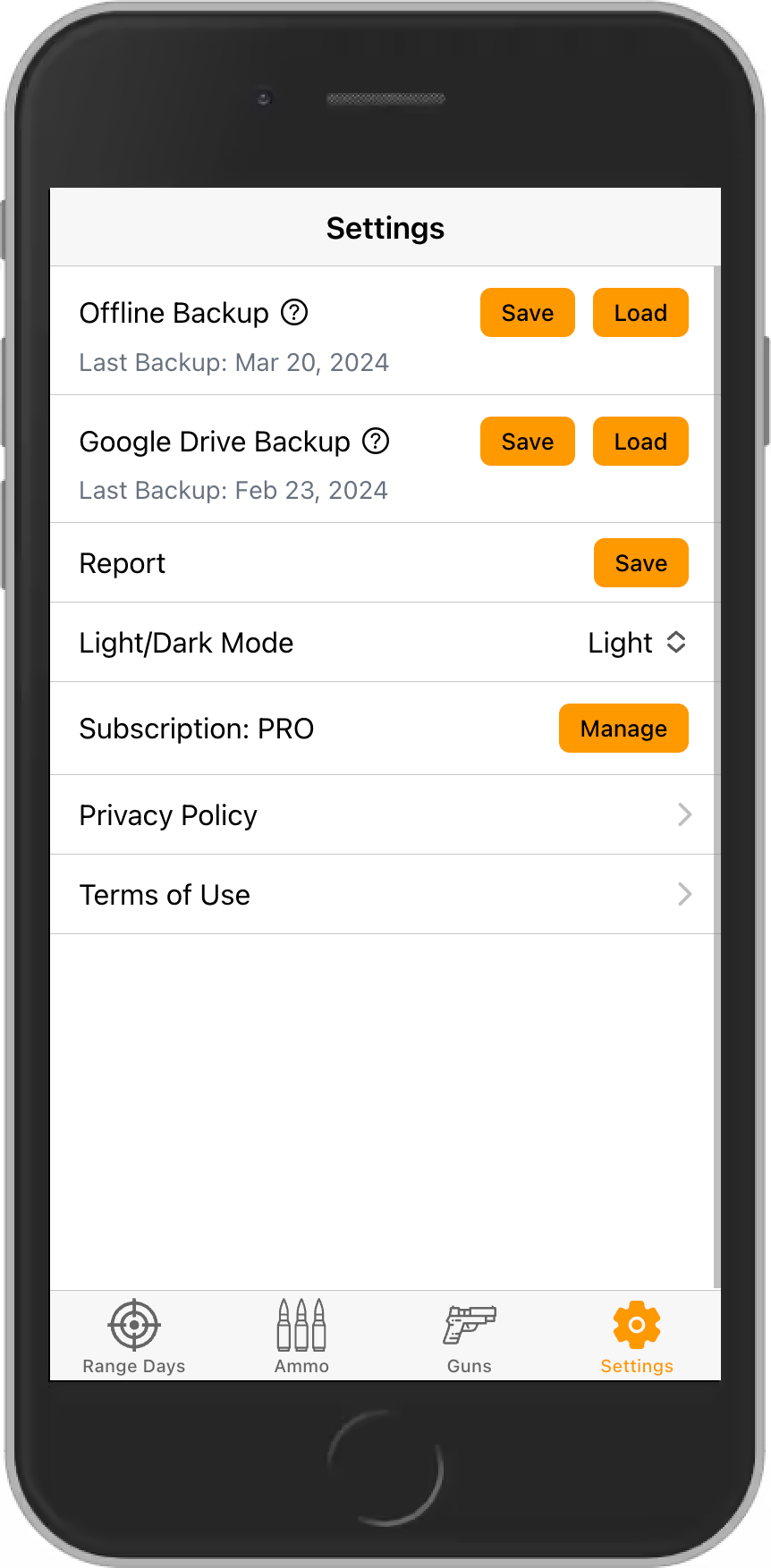Go to the Guns tab
The image size is (771, 1568).
coord(470,1337)
